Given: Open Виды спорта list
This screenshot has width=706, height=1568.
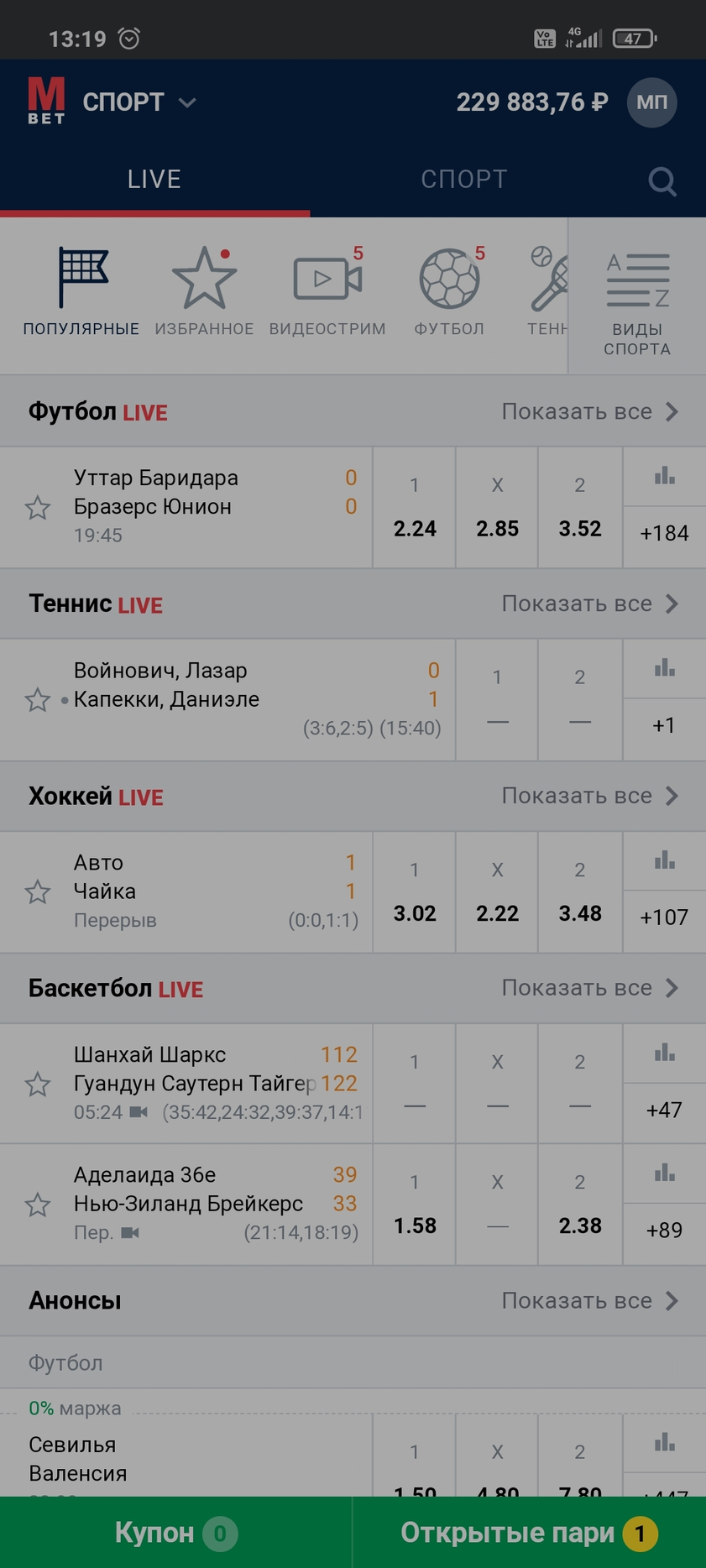Looking at the screenshot, I should 637,303.
